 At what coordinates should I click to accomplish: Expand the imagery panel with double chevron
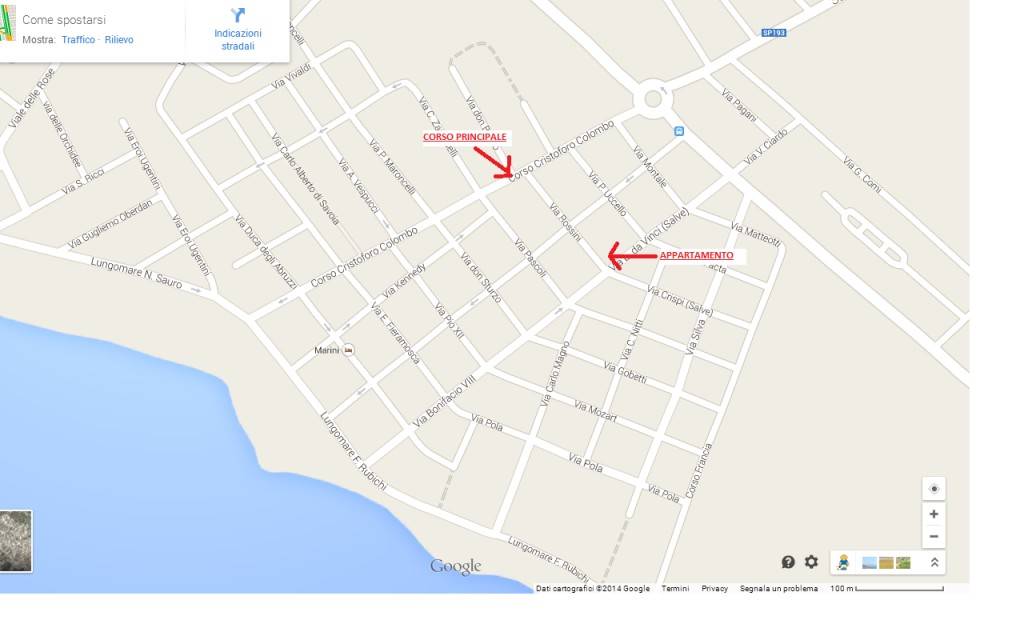[934, 562]
